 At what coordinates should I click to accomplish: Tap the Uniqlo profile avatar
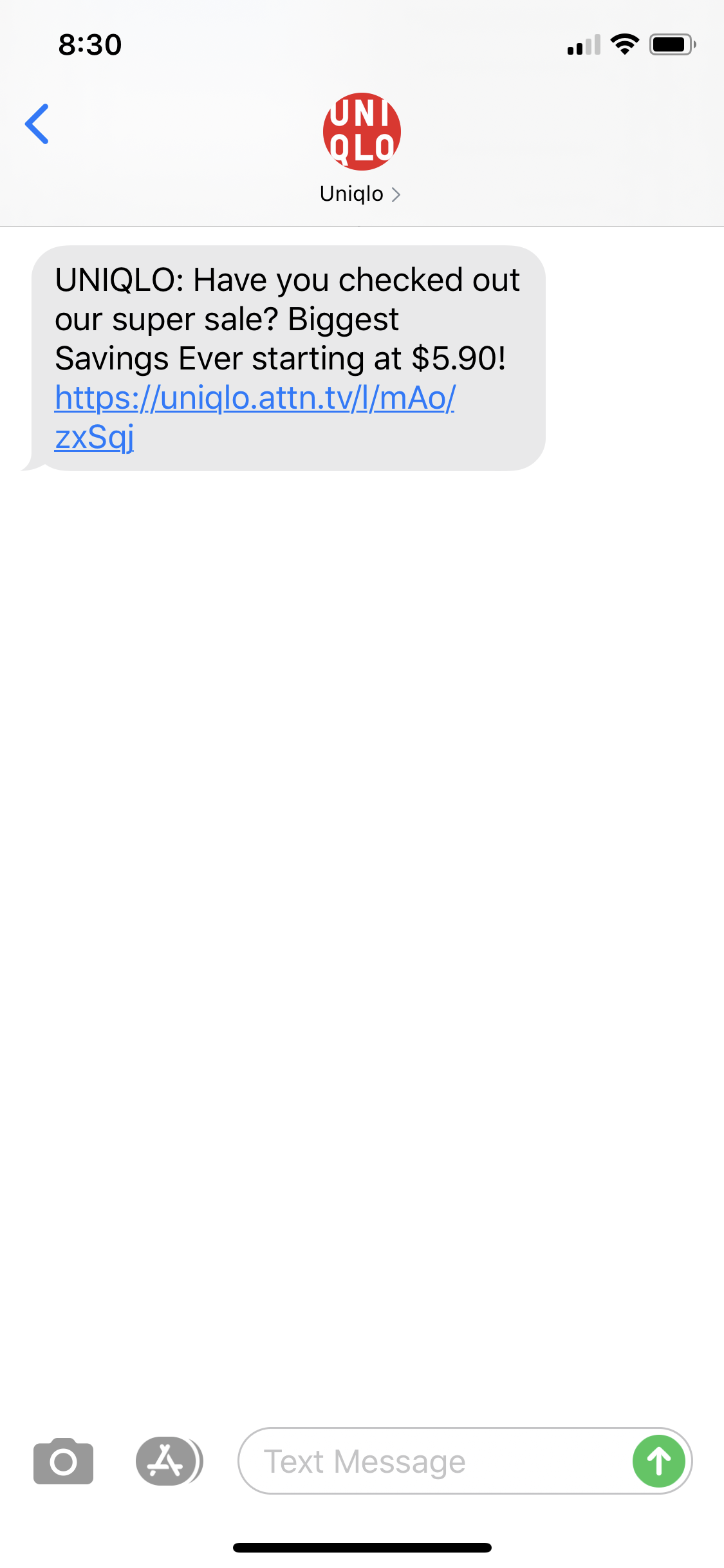(362, 131)
